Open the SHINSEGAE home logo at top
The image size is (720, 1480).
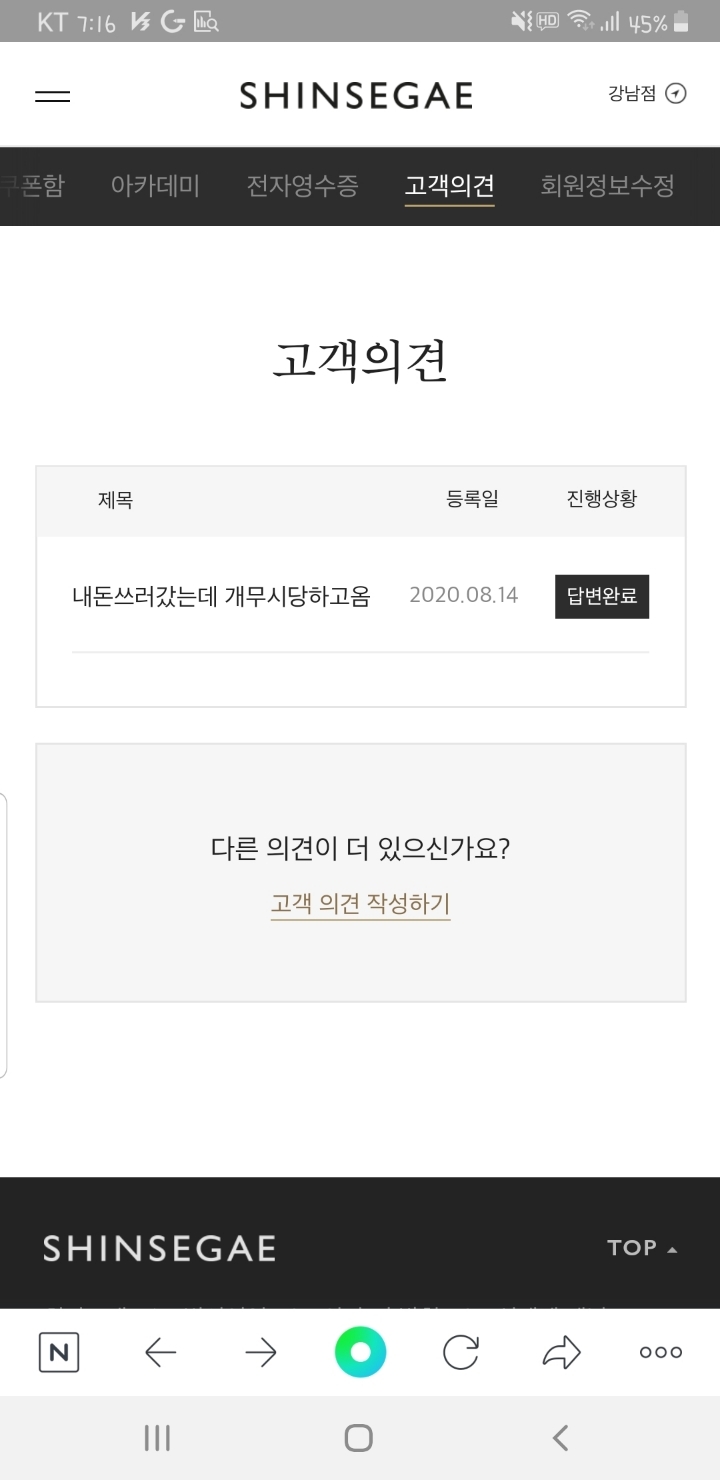(356, 96)
